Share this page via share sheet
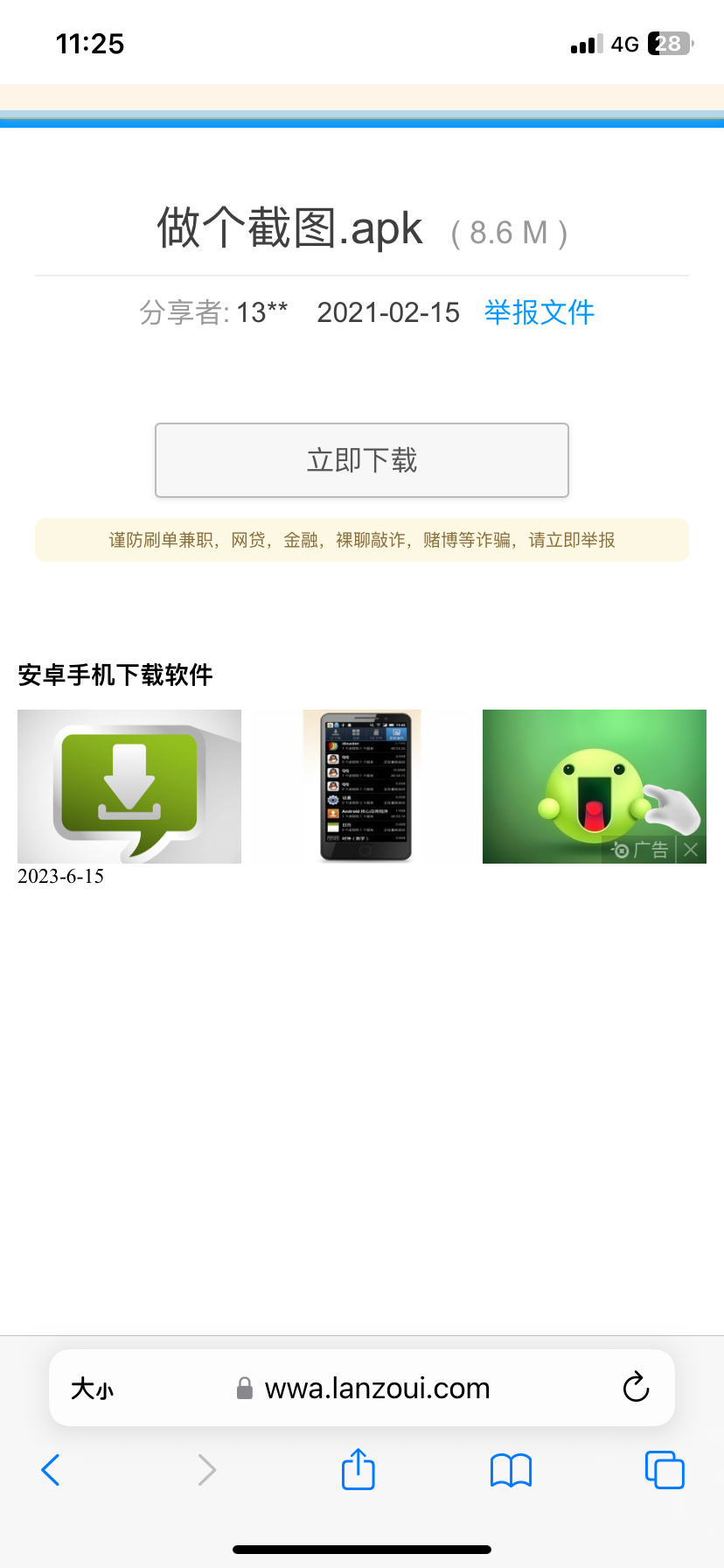This screenshot has width=724, height=1568. [x=359, y=1469]
